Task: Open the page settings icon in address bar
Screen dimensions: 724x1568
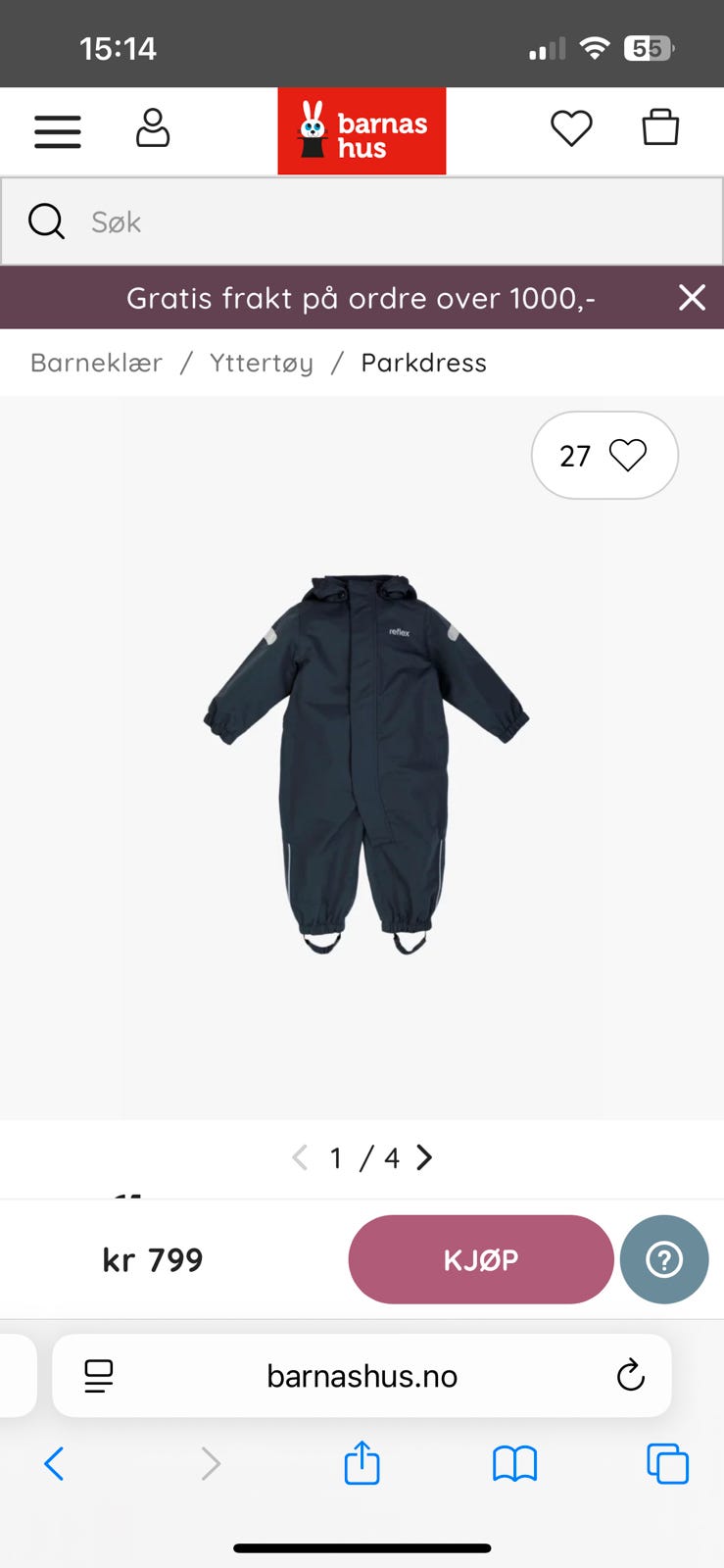Action: (x=99, y=1376)
